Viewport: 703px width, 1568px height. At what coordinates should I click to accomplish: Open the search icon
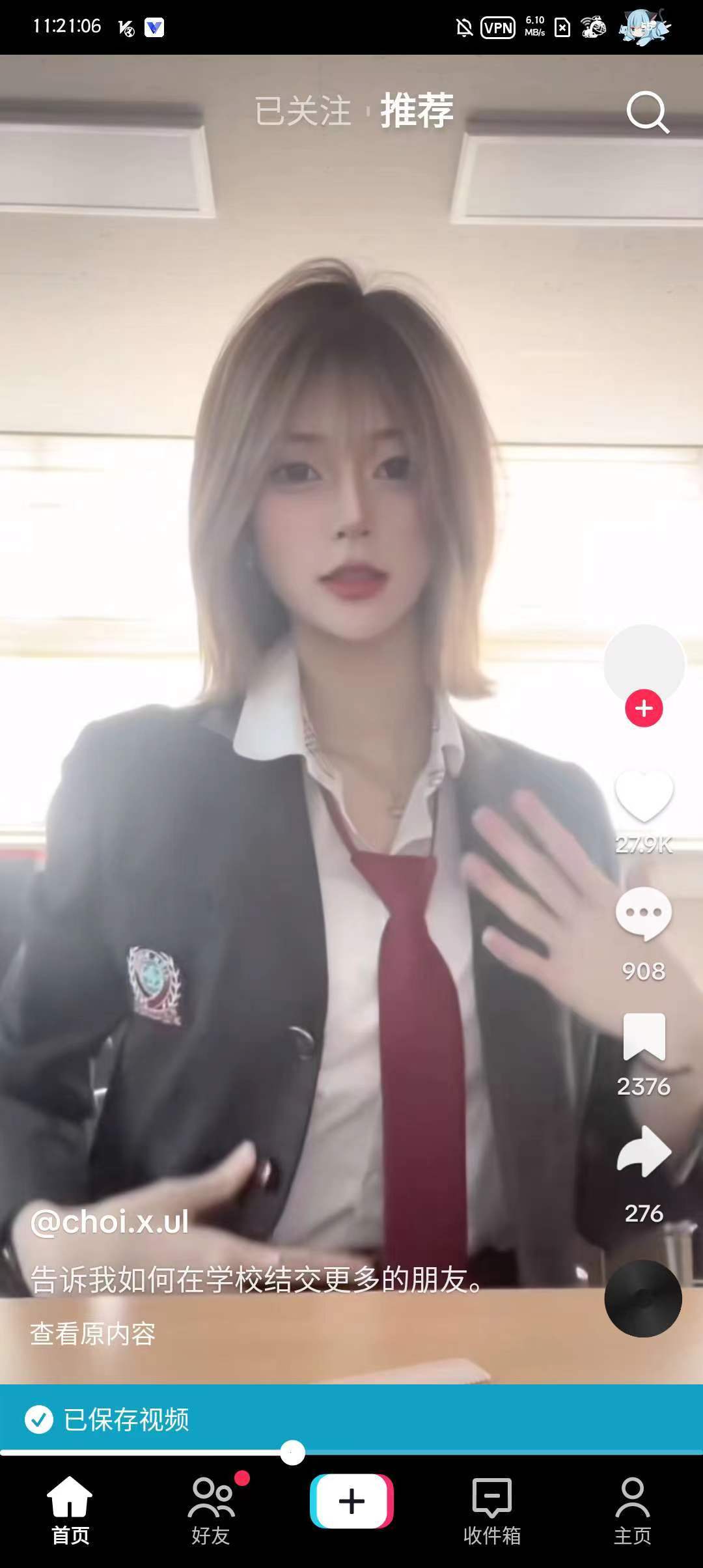pos(648,112)
